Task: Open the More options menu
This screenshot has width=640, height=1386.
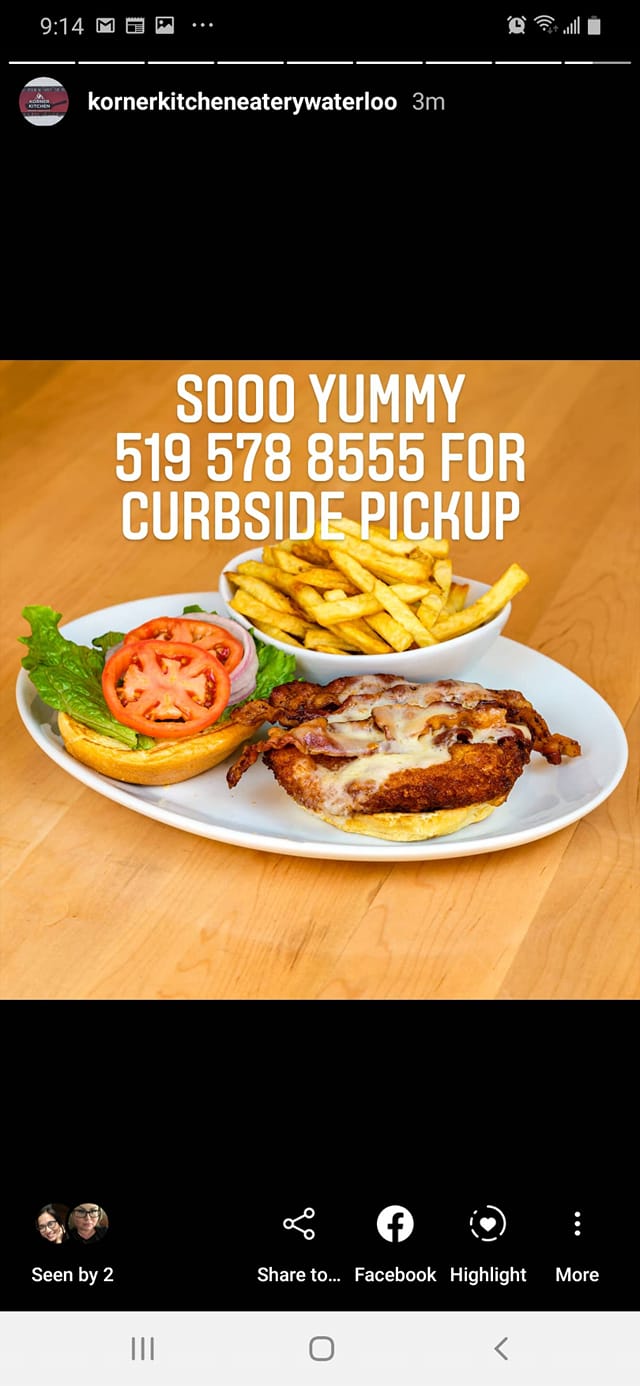Action: click(577, 1243)
